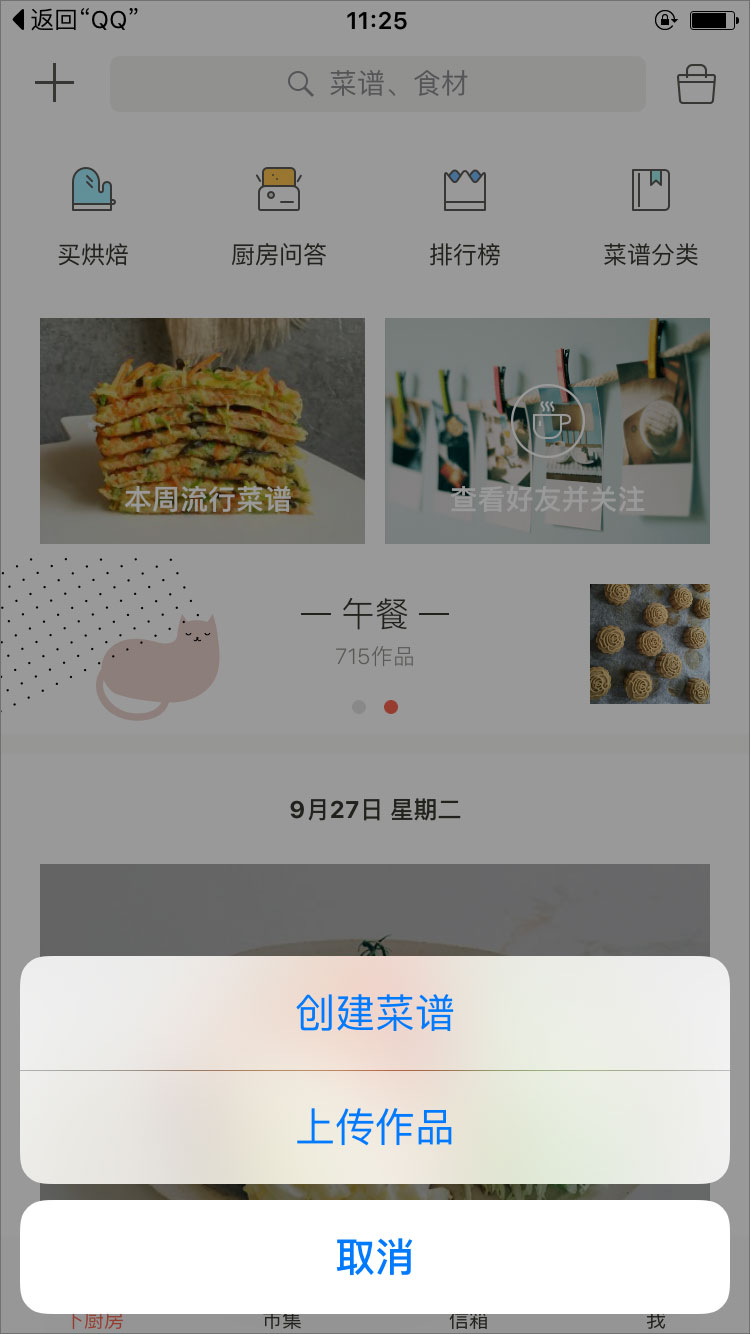Open the 排行榜 crown icon
750x1334 pixels.
pos(465,190)
